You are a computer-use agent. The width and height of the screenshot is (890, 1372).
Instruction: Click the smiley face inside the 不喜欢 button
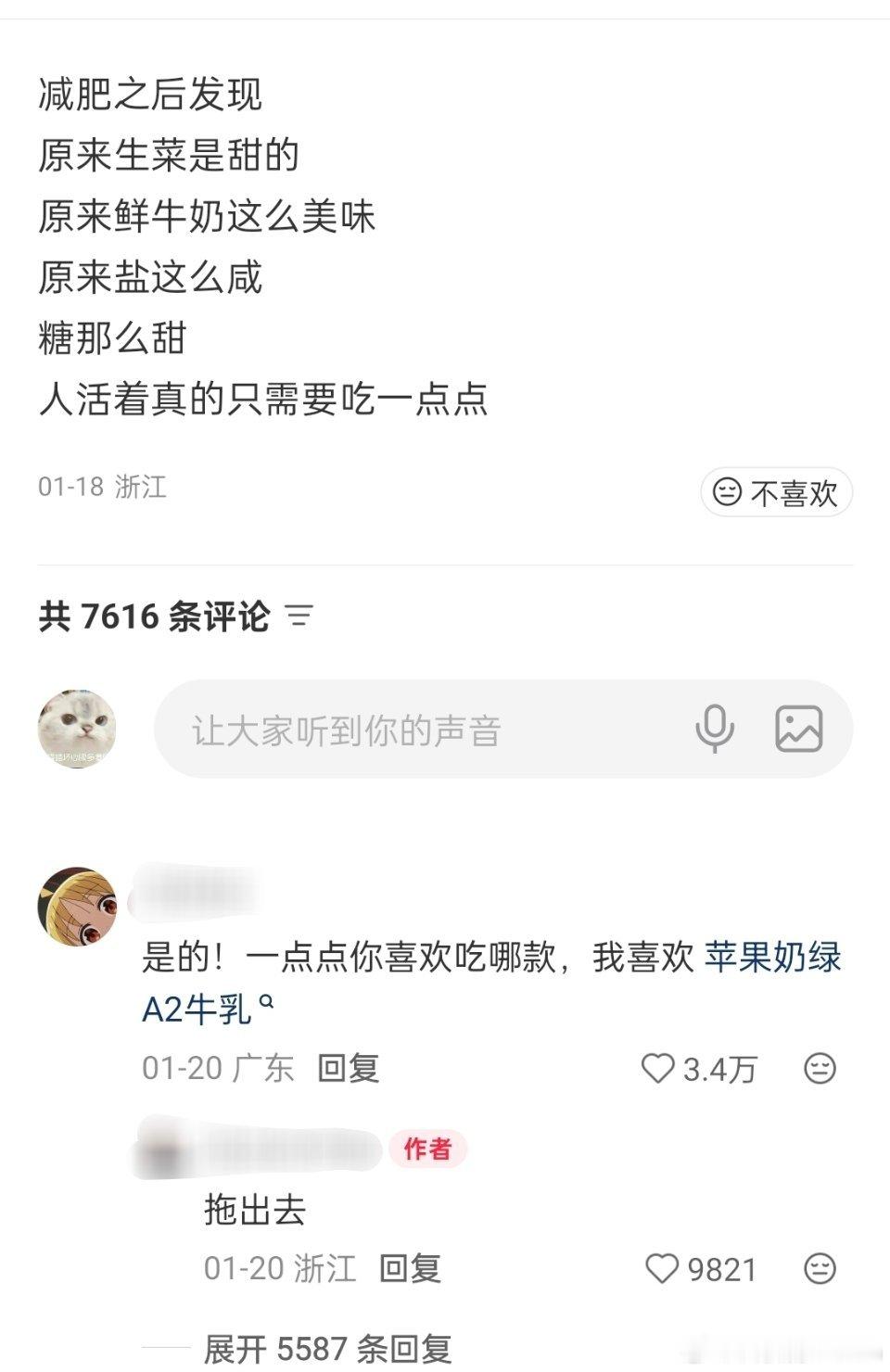click(729, 493)
